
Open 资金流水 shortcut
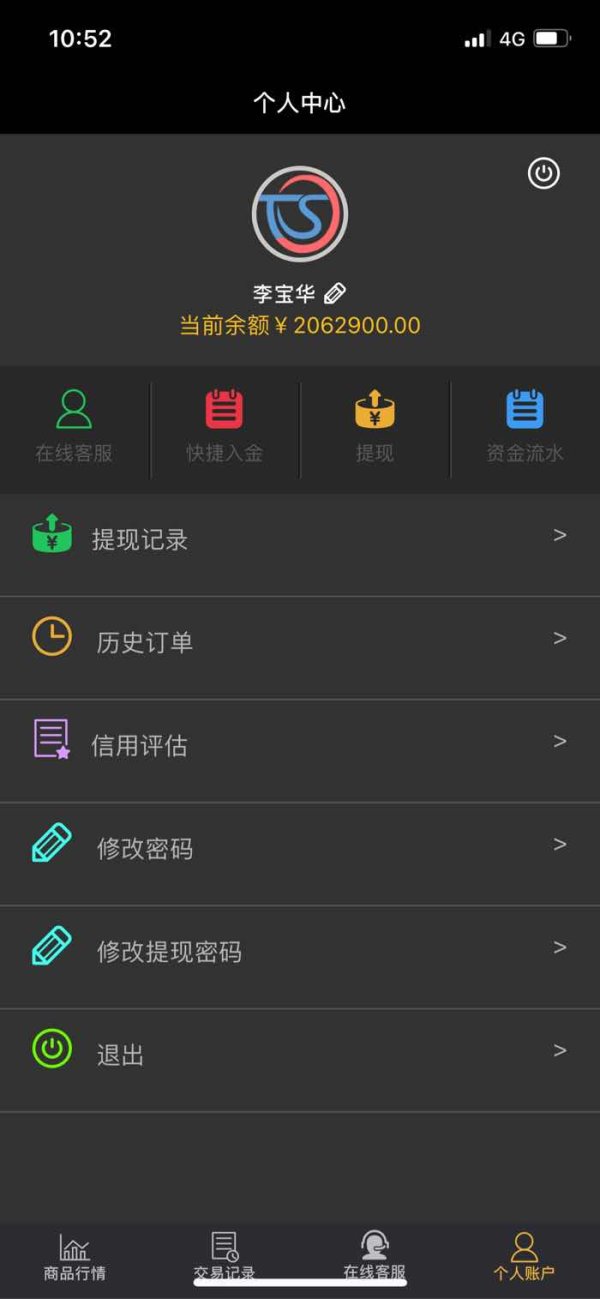click(525, 427)
